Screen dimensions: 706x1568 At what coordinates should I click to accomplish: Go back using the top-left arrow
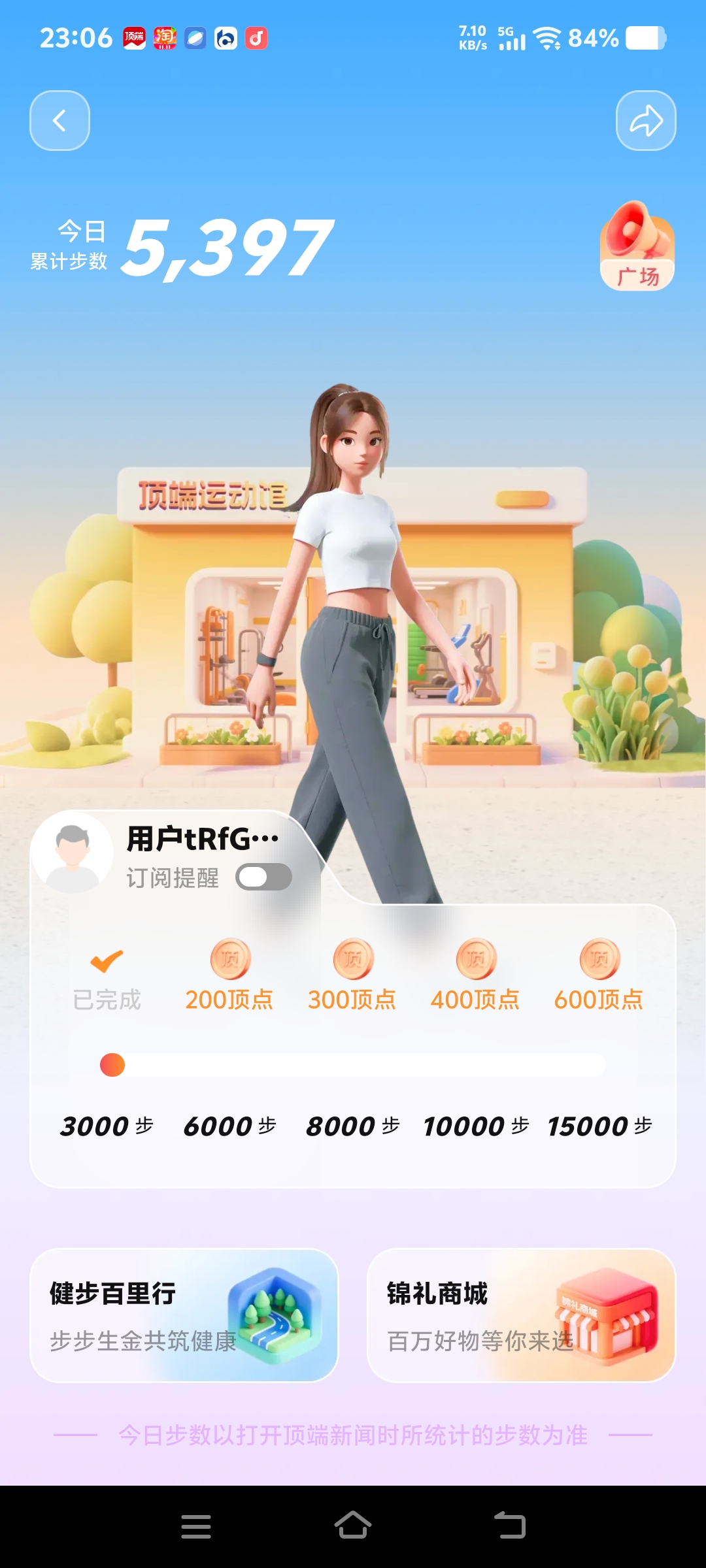pos(59,121)
